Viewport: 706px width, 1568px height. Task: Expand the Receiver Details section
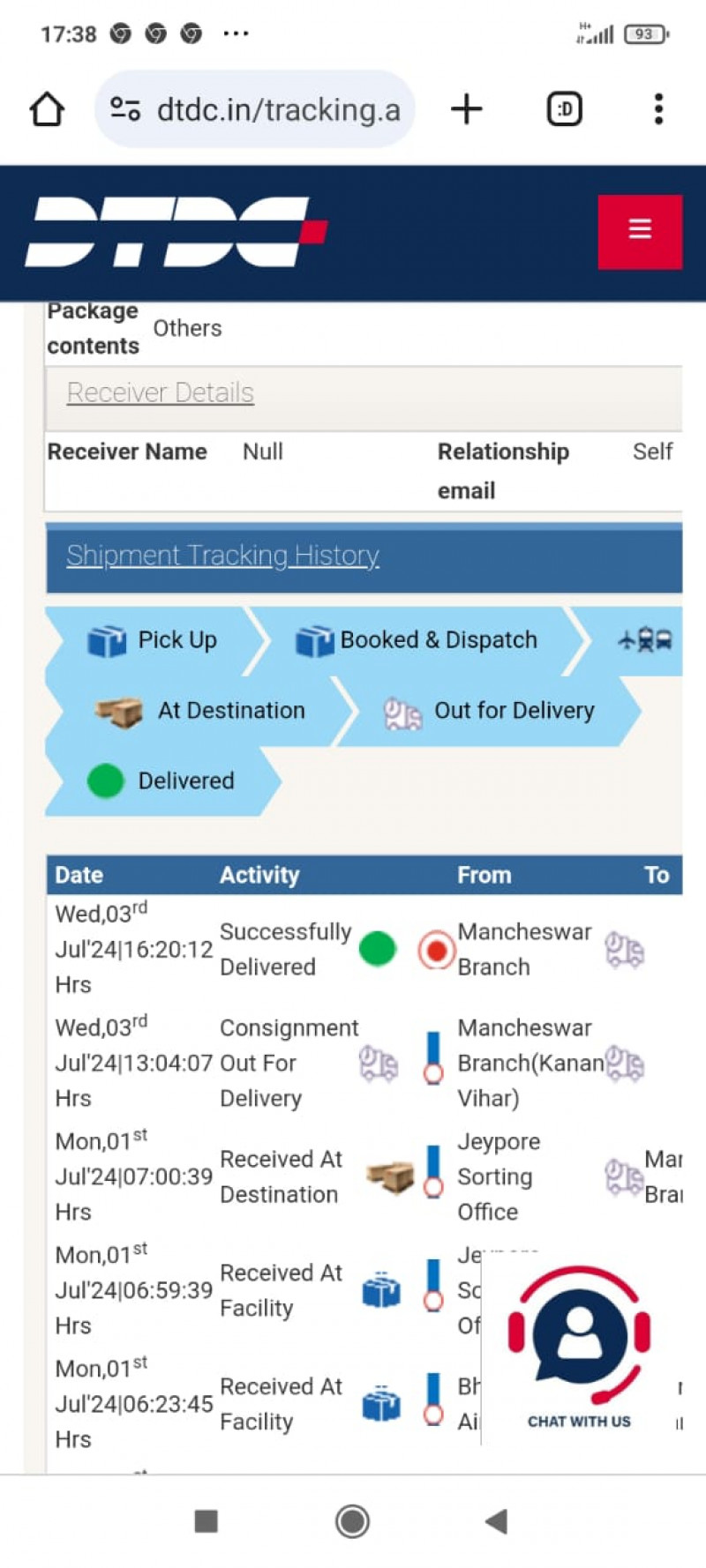161,393
